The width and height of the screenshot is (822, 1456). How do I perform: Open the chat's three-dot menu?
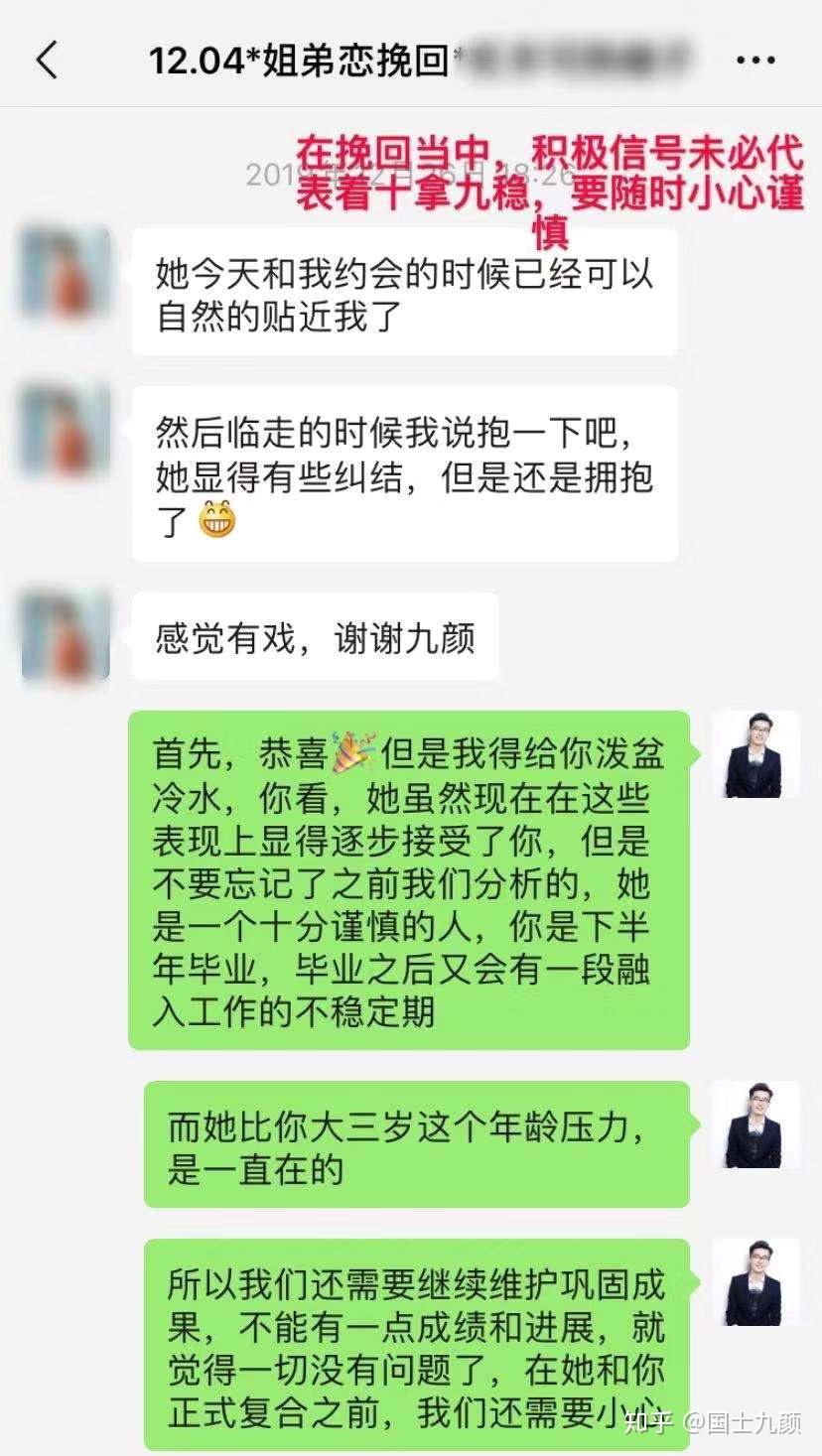click(x=754, y=60)
